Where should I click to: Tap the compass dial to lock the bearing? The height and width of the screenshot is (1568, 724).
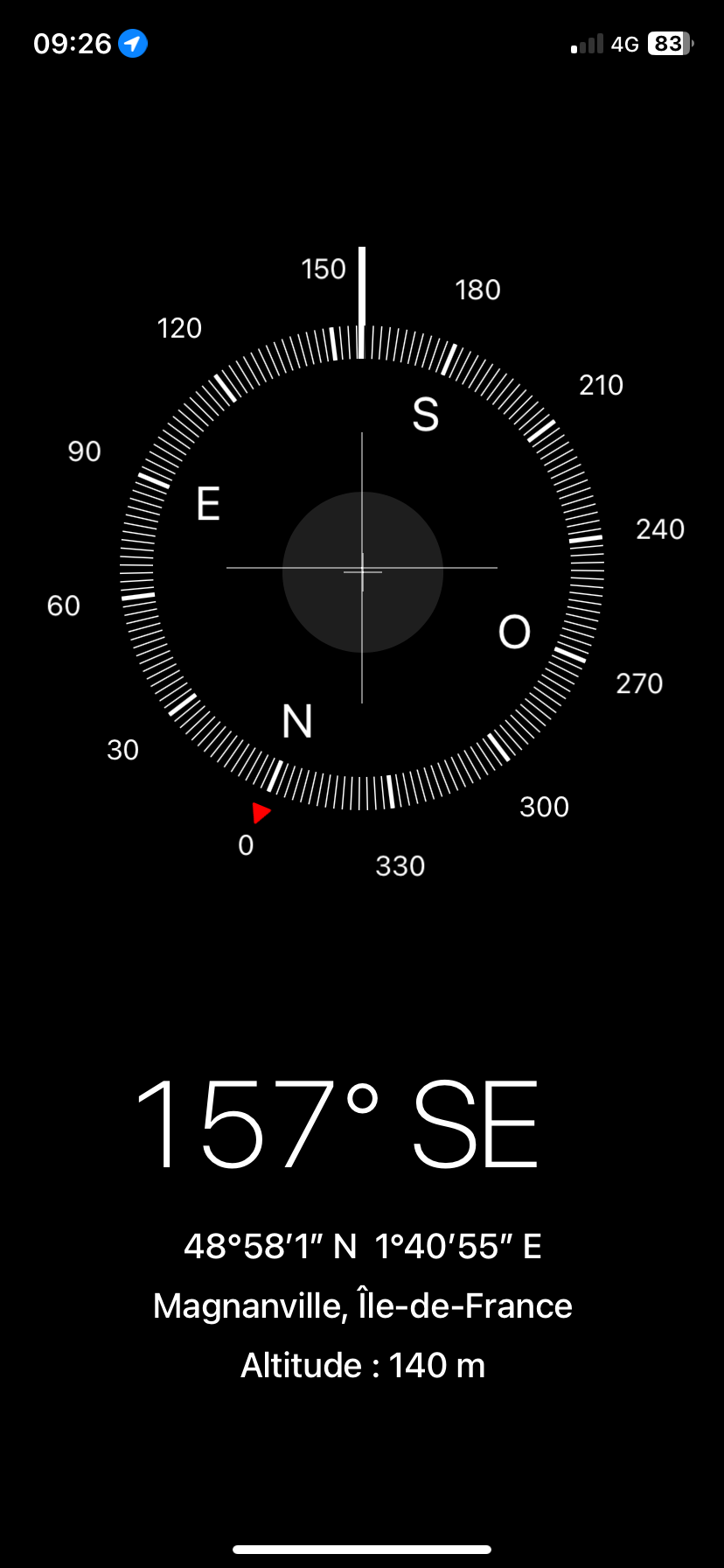[362, 568]
